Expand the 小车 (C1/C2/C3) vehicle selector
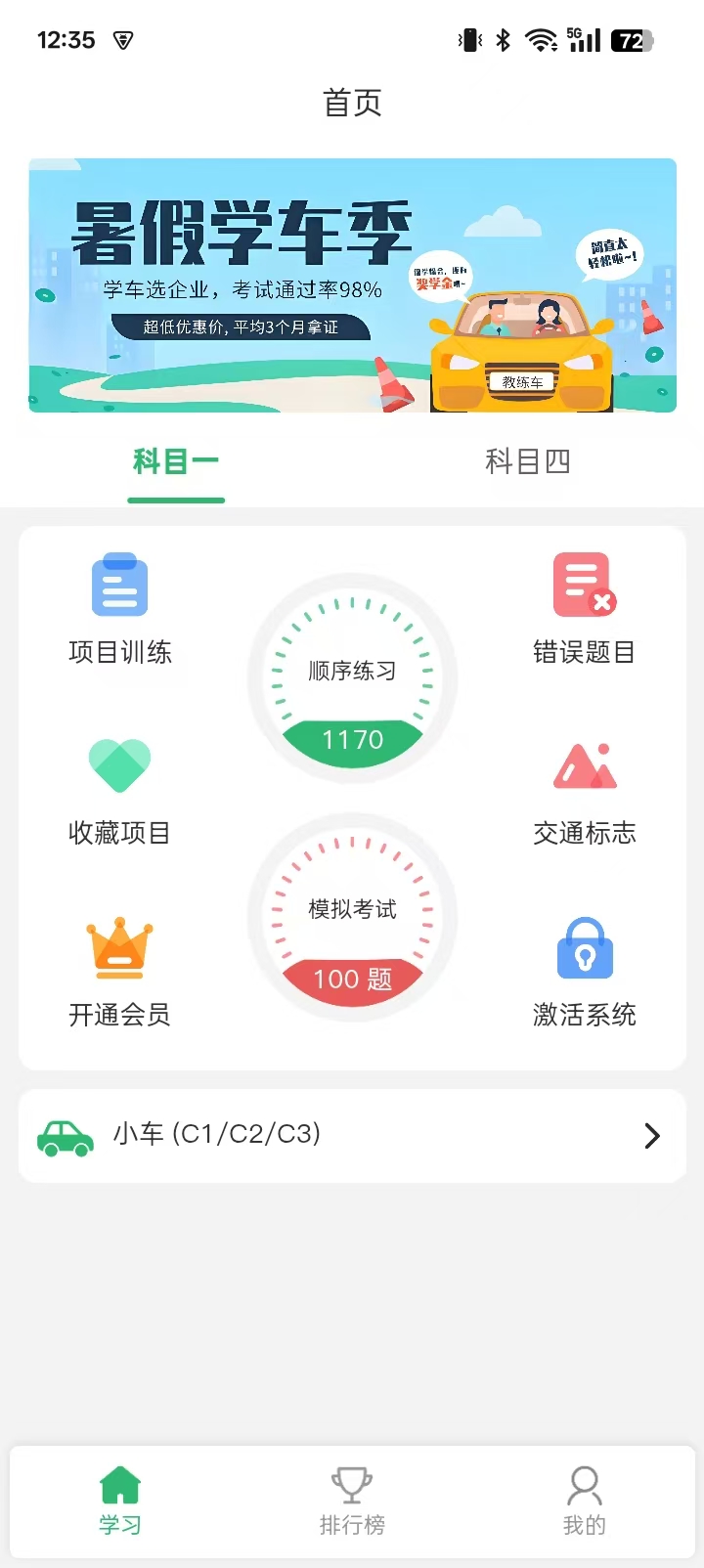Image resolution: width=704 pixels, height=1568 pixels. [x=352, y=1135]
